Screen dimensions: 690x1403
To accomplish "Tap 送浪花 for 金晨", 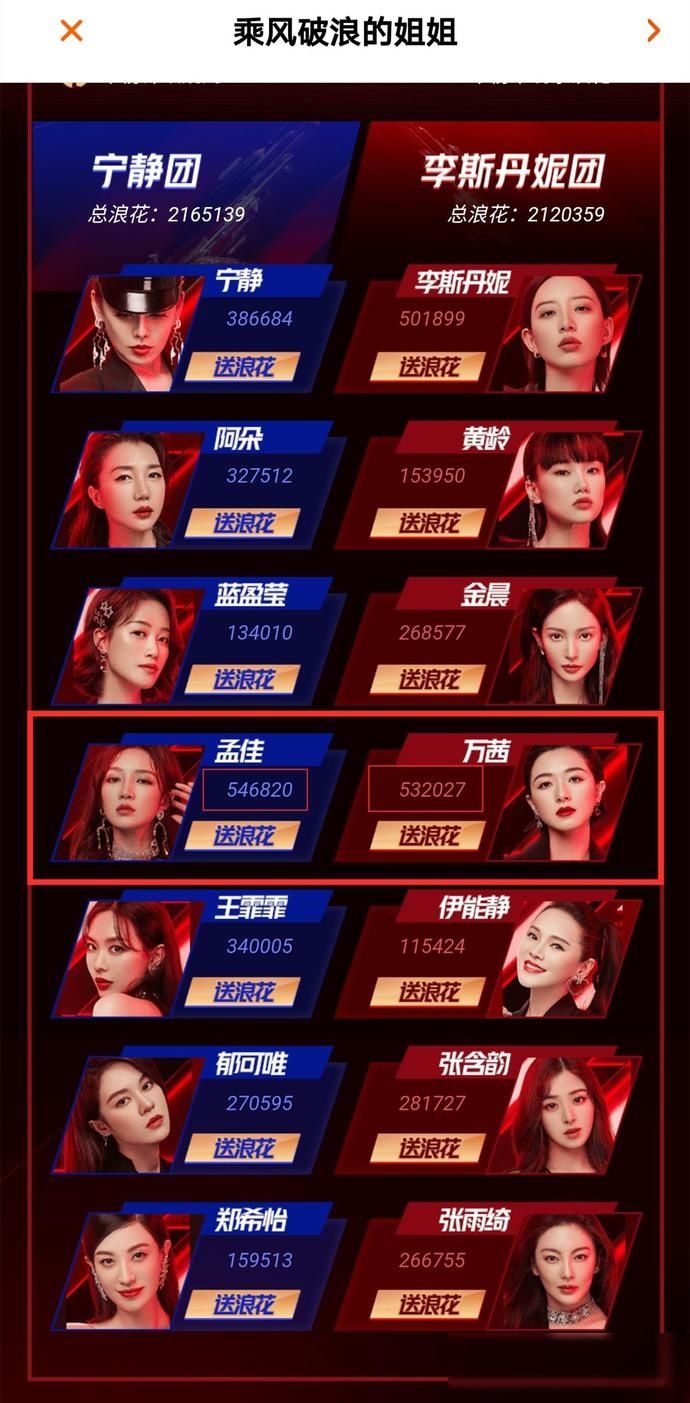I will point(428,679).
